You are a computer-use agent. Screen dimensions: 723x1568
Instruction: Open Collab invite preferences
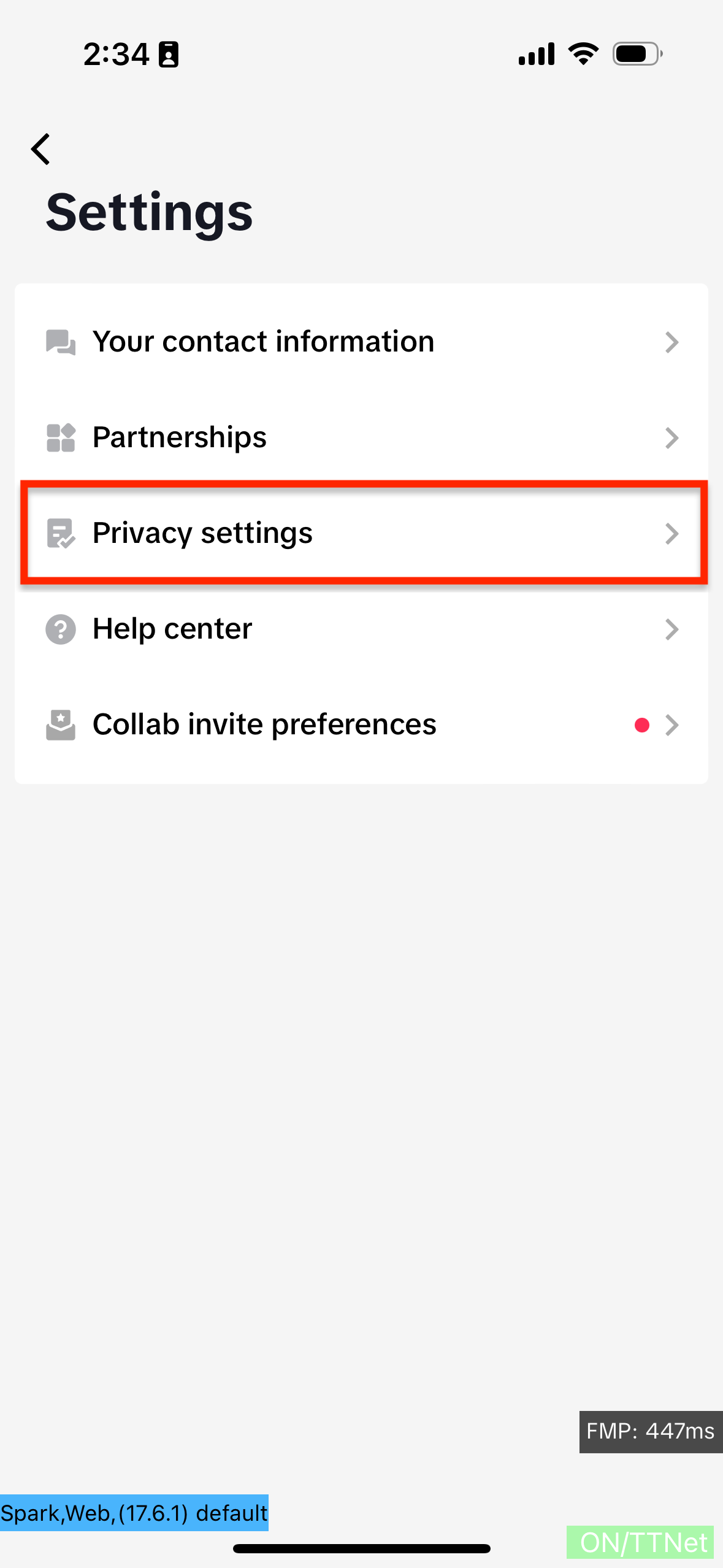[361, 724]
